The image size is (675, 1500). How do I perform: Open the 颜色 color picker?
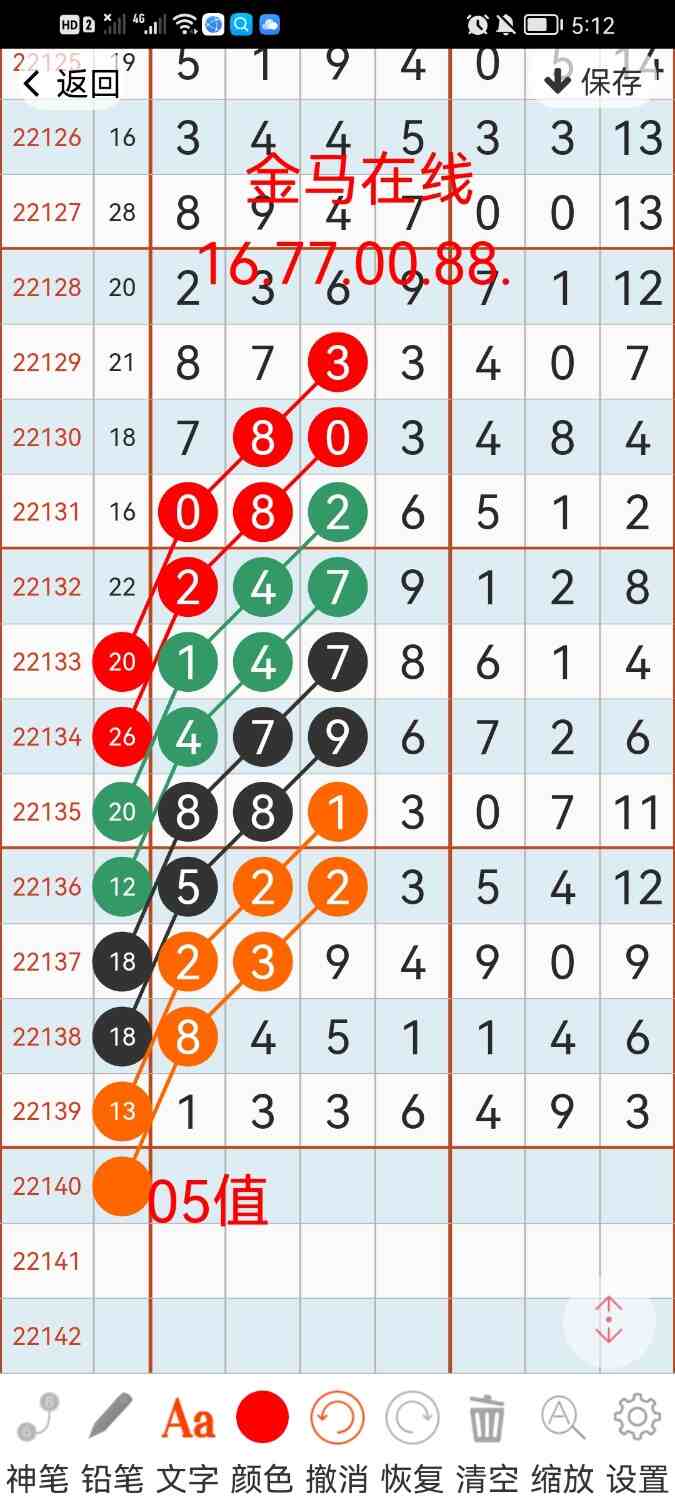tap(262, 1438)
